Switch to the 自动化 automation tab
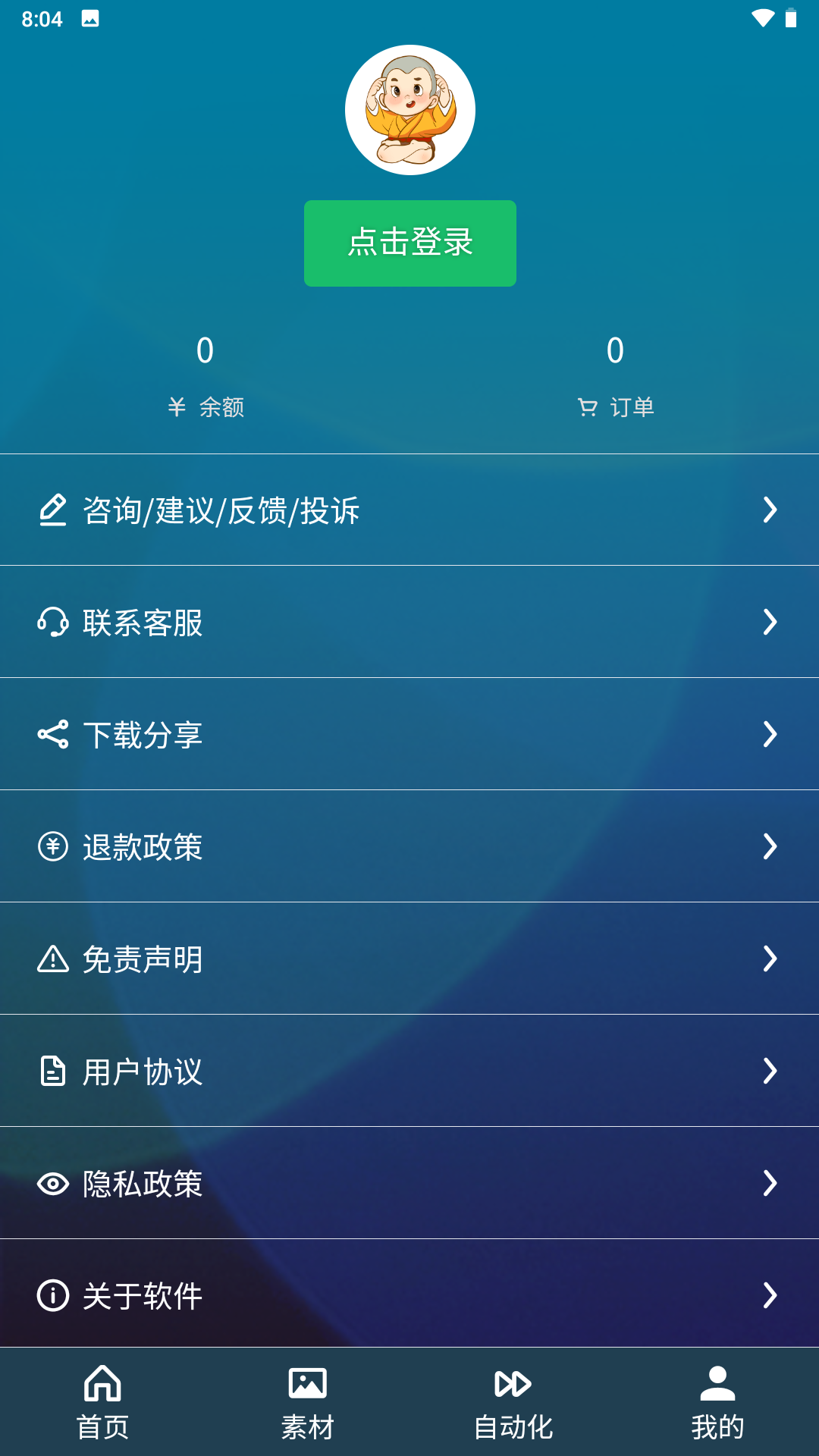Image resolution: width=819 pixels, height=1456 pixels. pyautogui.click(x=513, y=1403)
